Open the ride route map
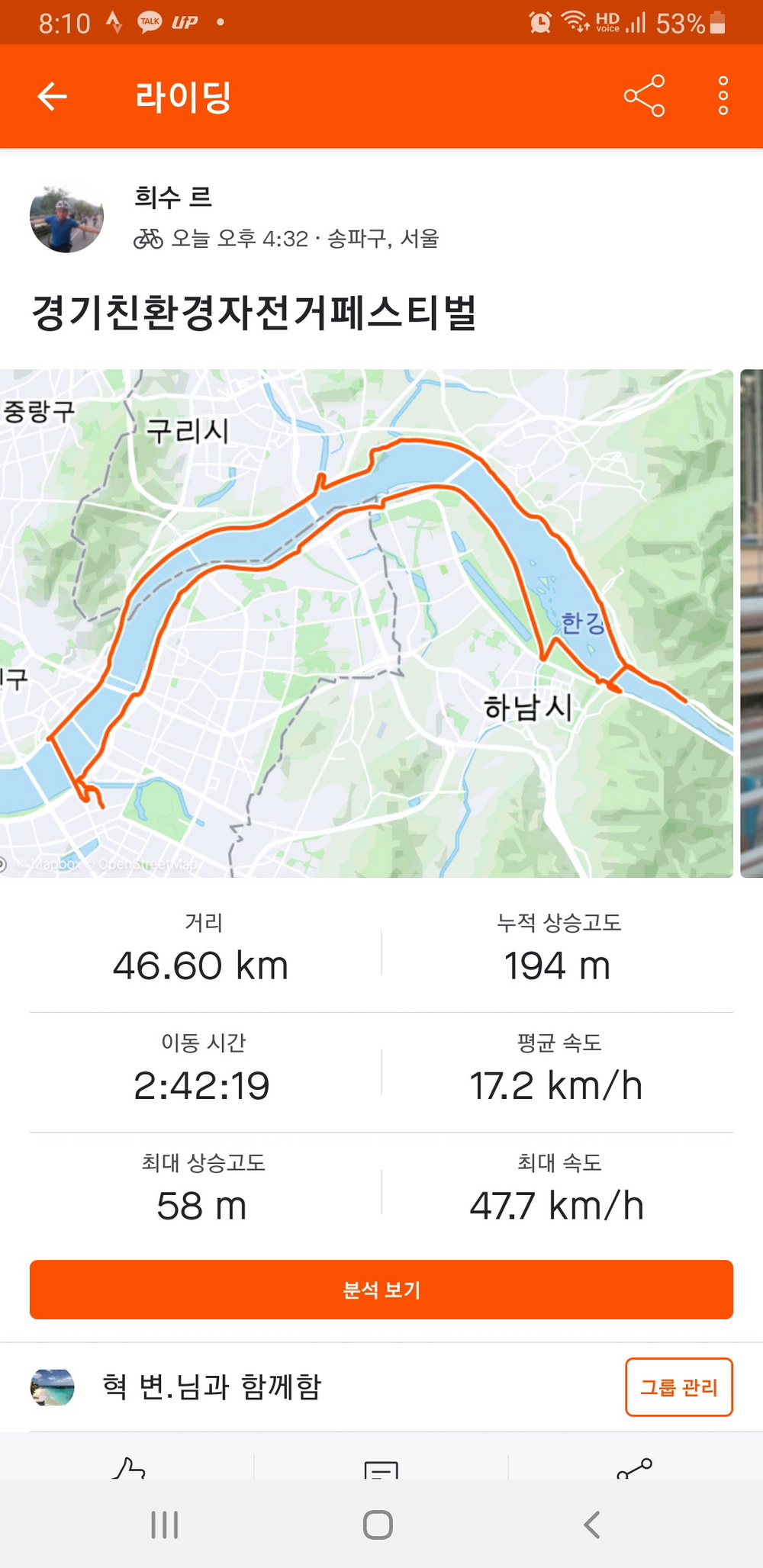 tap(366, 622)
